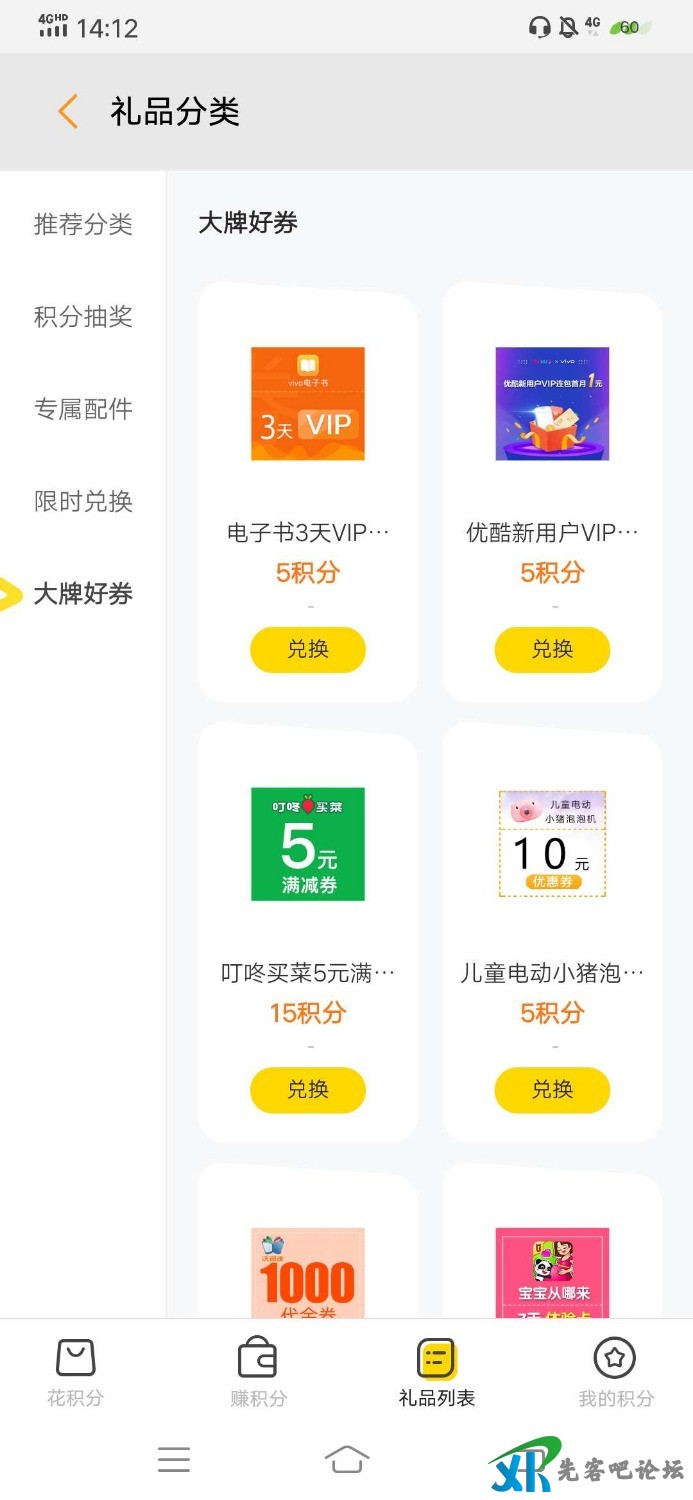Viewport: 693px width, 1500px height.
Task: Redeem the 儿童电动小猪泡泡机 coupon
Action: (x=552, y=1090)
